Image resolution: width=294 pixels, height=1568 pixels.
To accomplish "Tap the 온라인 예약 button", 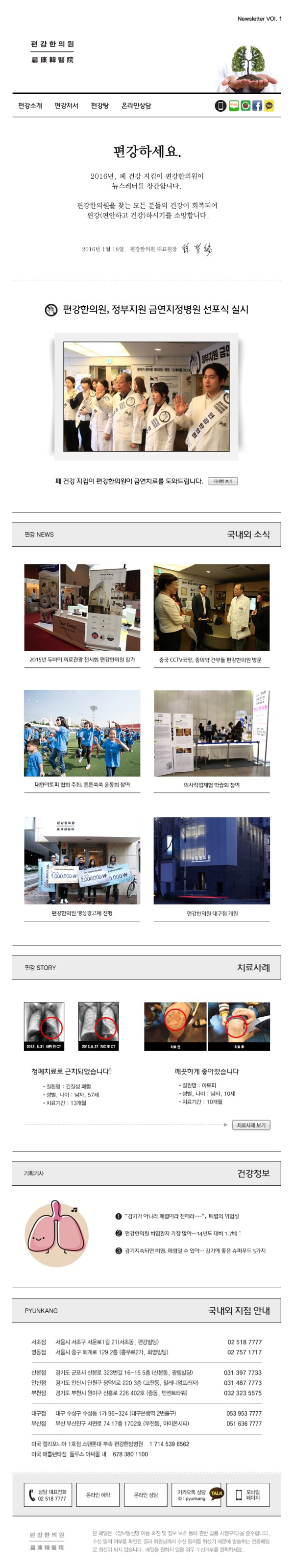I will coord(98,1495).
